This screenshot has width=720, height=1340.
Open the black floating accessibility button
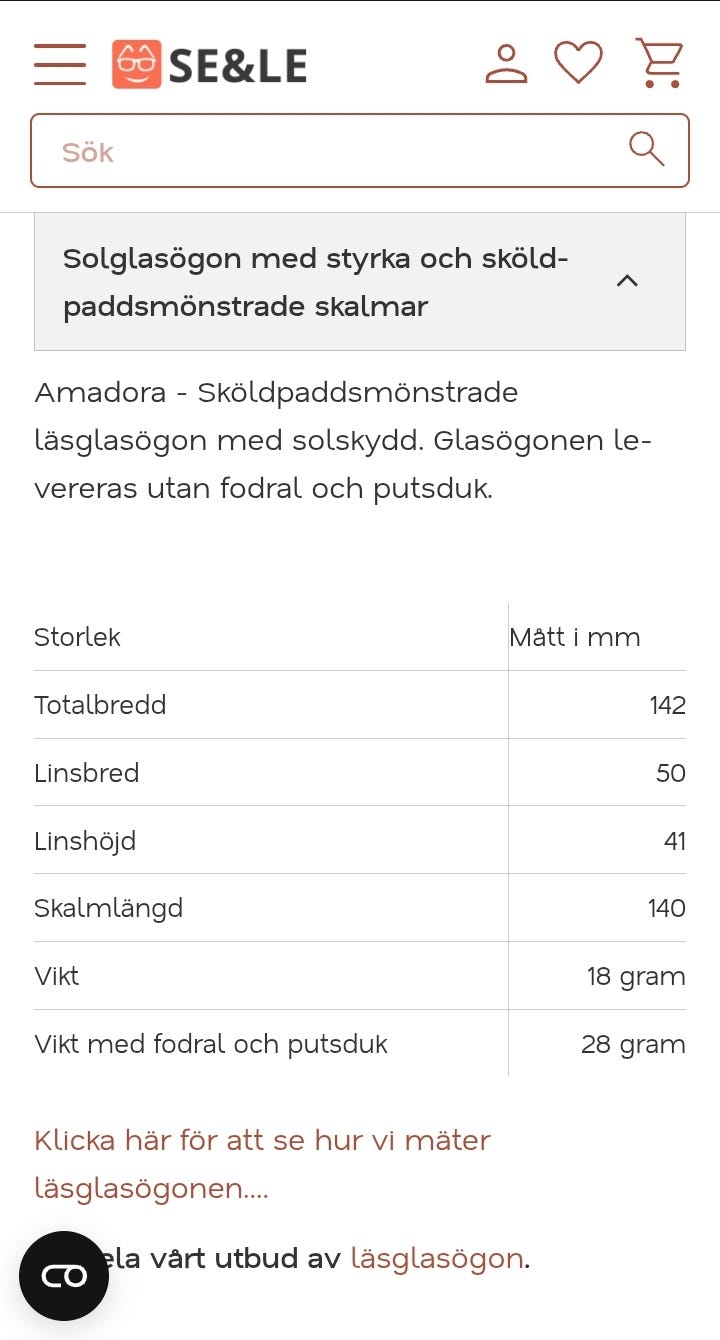(x=64, y=1276)
